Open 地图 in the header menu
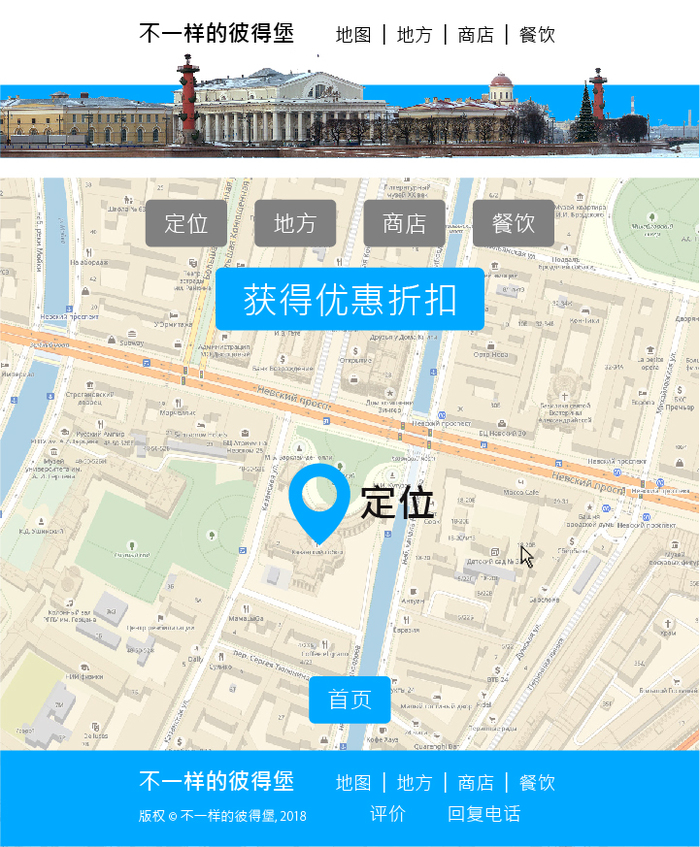Screen dimensions: 700x847 coord(354,35)
